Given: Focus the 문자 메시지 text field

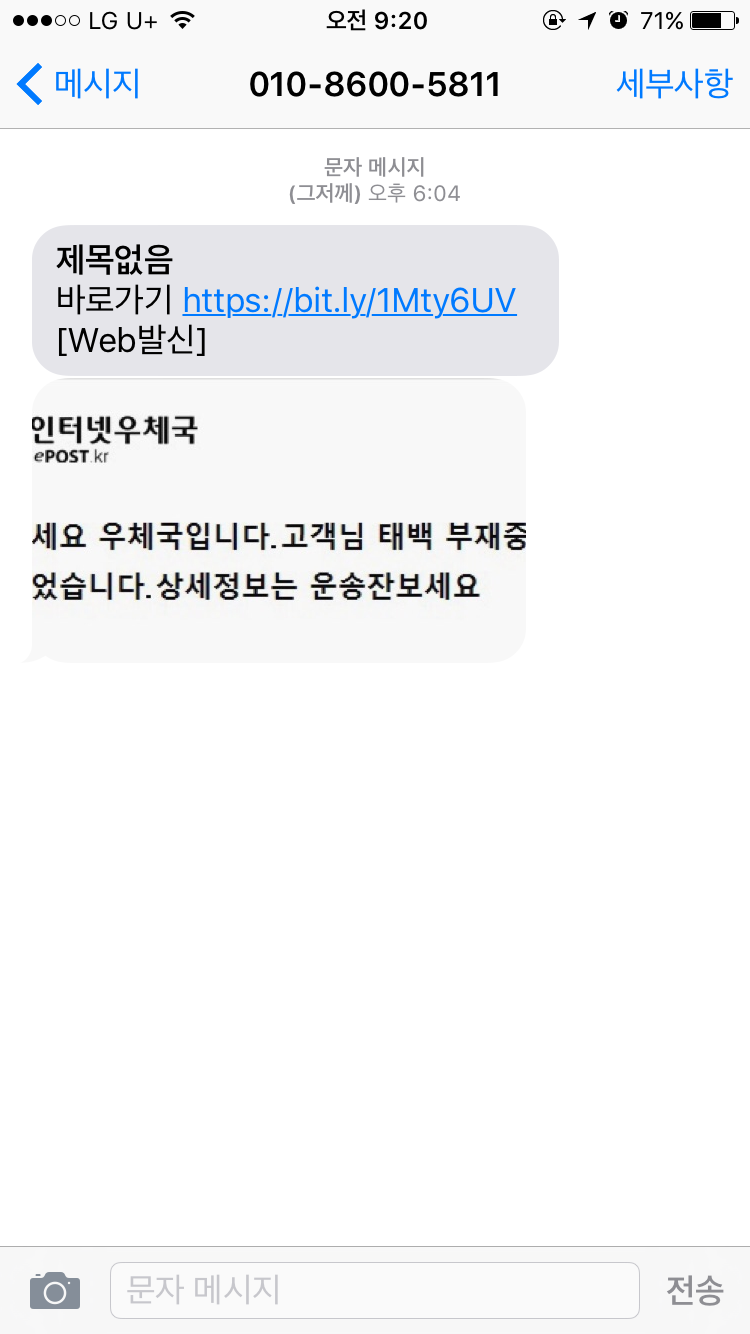Looking at the screenshot, I should pyautogui.click(x=374, y=1290).
